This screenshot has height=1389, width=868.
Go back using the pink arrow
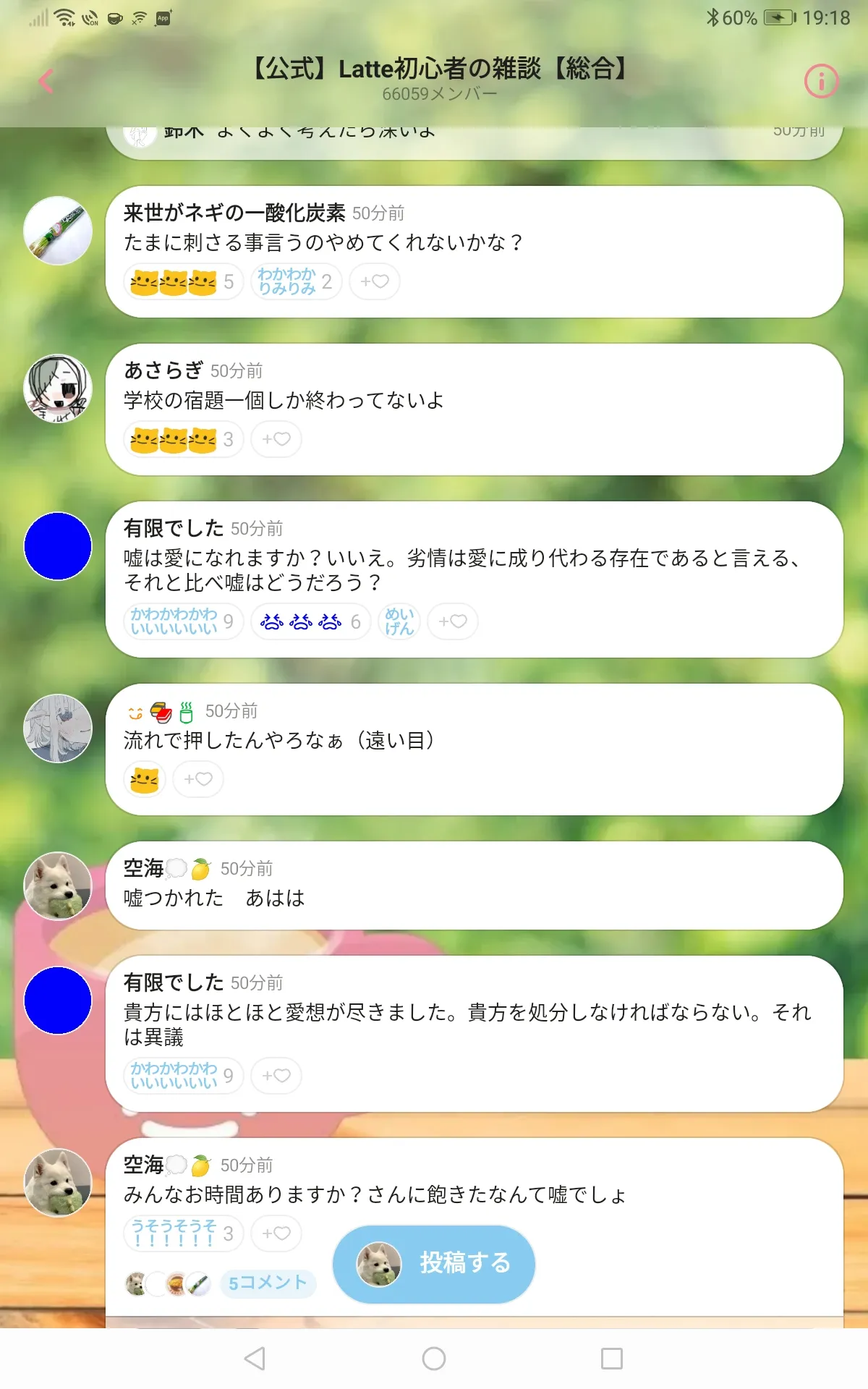click(x=46, y=81)
